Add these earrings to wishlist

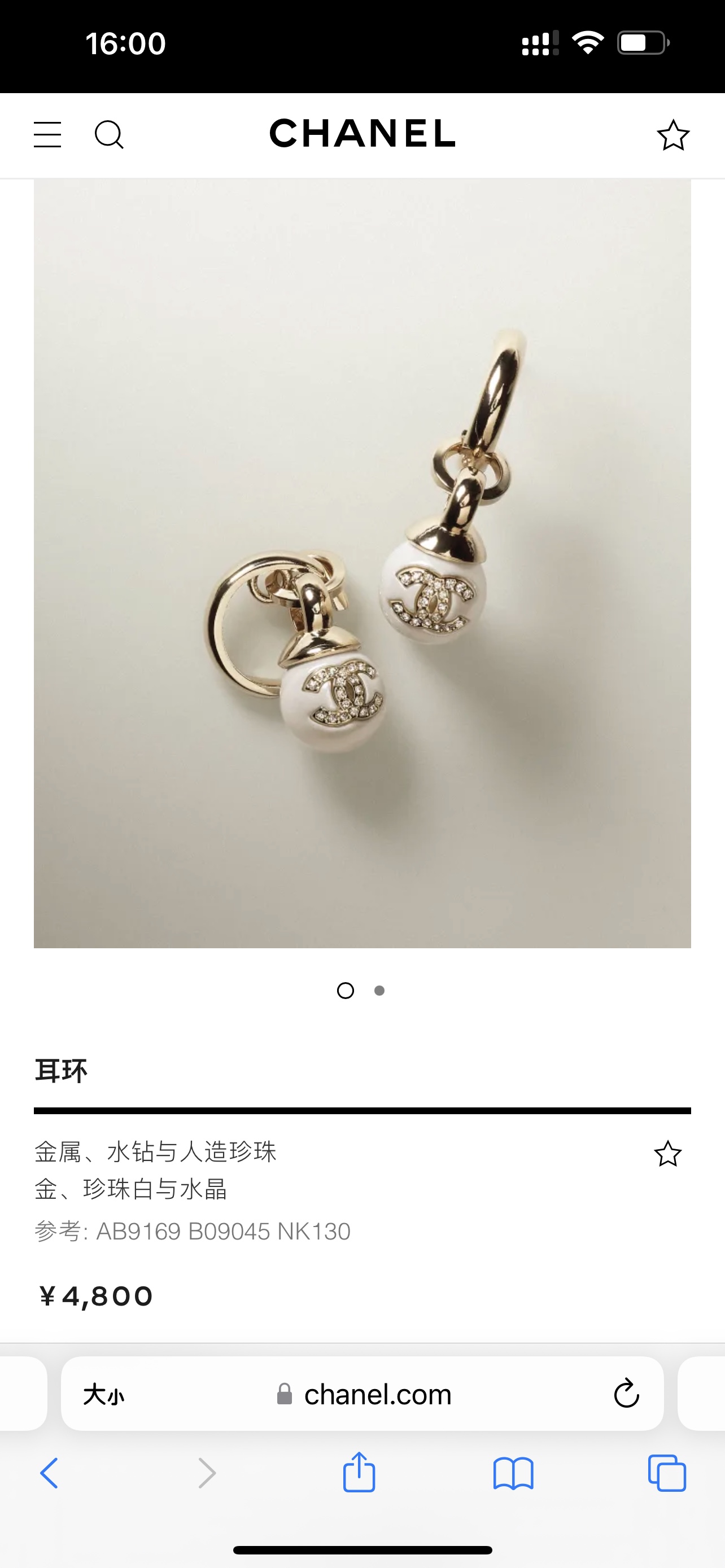coord(667,1154)
